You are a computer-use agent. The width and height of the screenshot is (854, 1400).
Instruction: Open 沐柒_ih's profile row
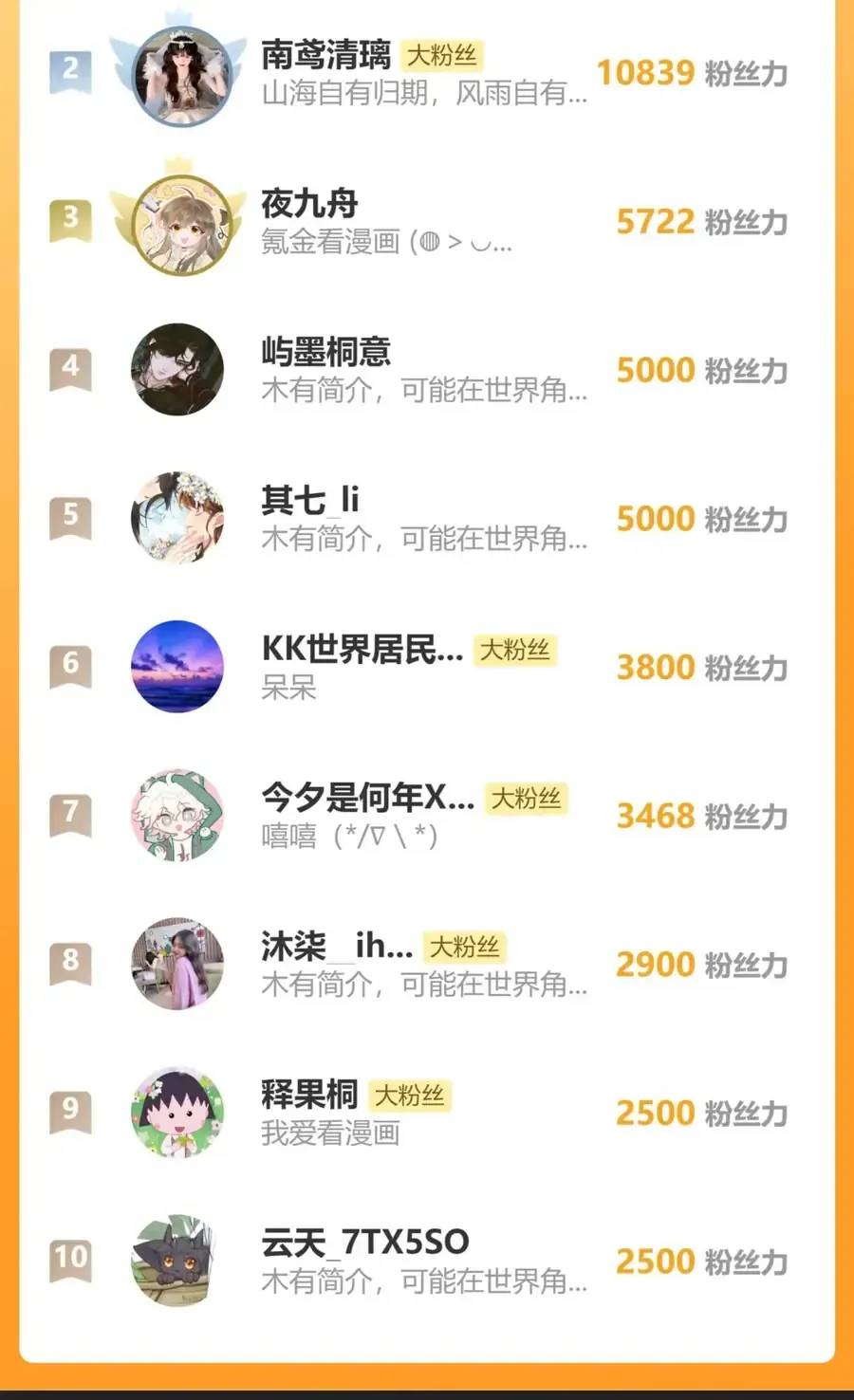click(x=336, y=946)
